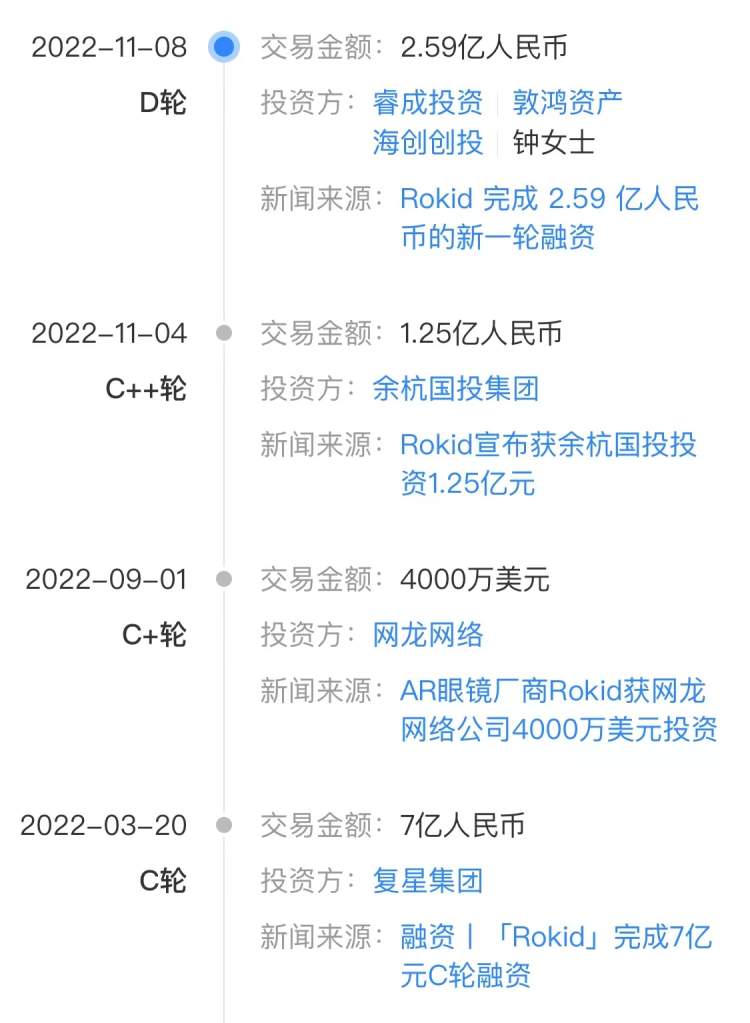Open investor 敦鸿资产
The height and width of the screenshot is (1023, 750).
(x=567, y=102)
